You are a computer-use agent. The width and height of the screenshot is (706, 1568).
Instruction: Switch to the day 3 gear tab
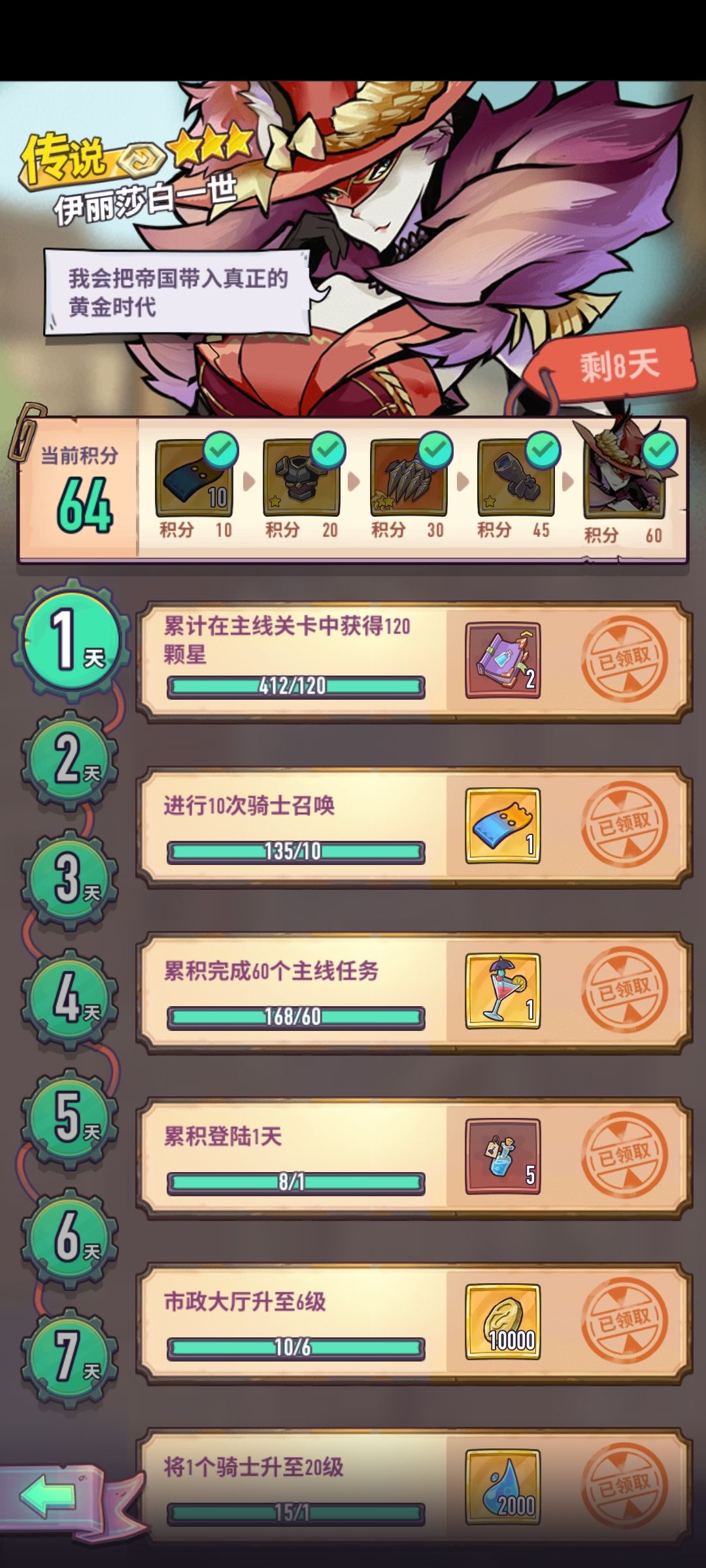tap(70, 879)
